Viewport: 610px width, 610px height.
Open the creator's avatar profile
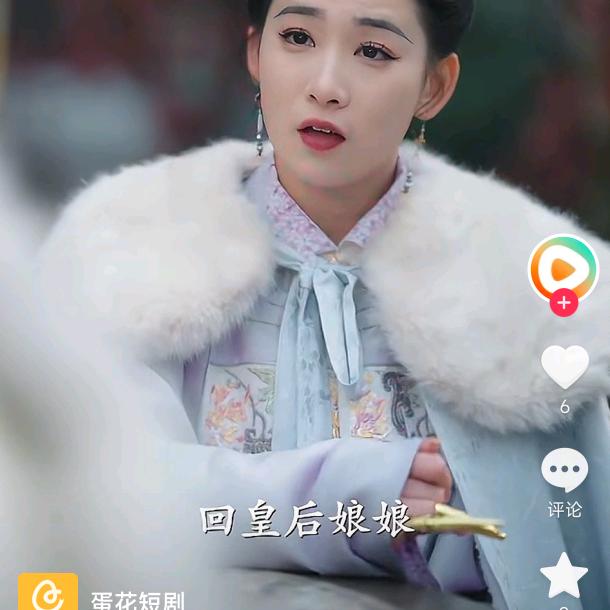coord(563,268)
